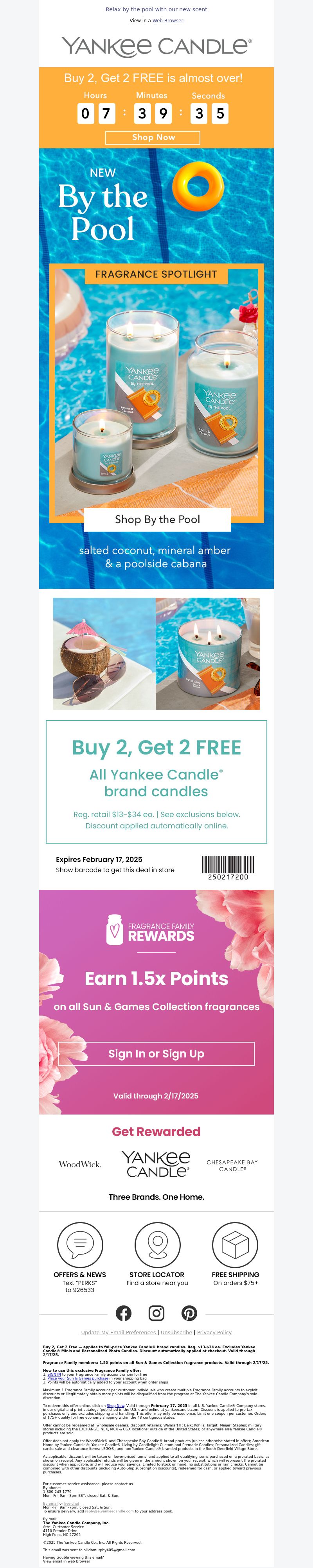Unsubscribe from these emails
This screenshot has width=313, height=1568.
(x=176, y=1332)
